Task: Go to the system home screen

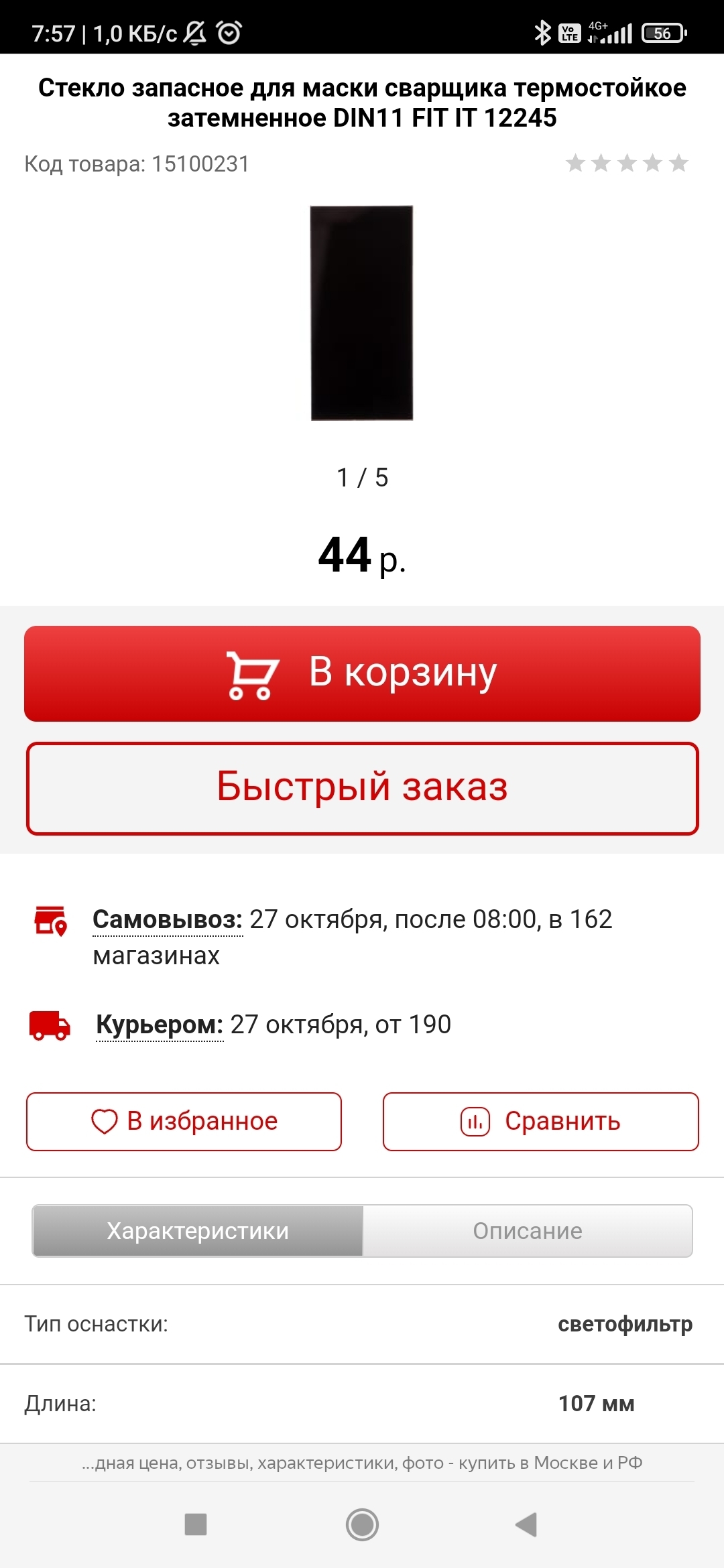Action: [x=362, y=1524]
